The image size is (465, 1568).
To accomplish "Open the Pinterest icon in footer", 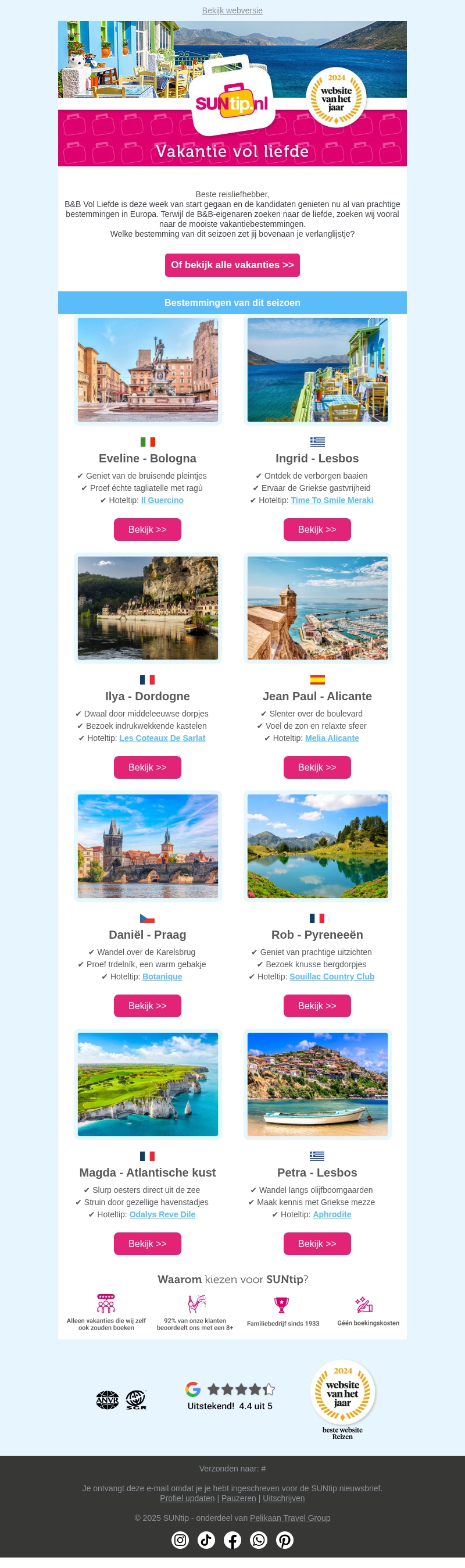I will [x=285, y=1540].
